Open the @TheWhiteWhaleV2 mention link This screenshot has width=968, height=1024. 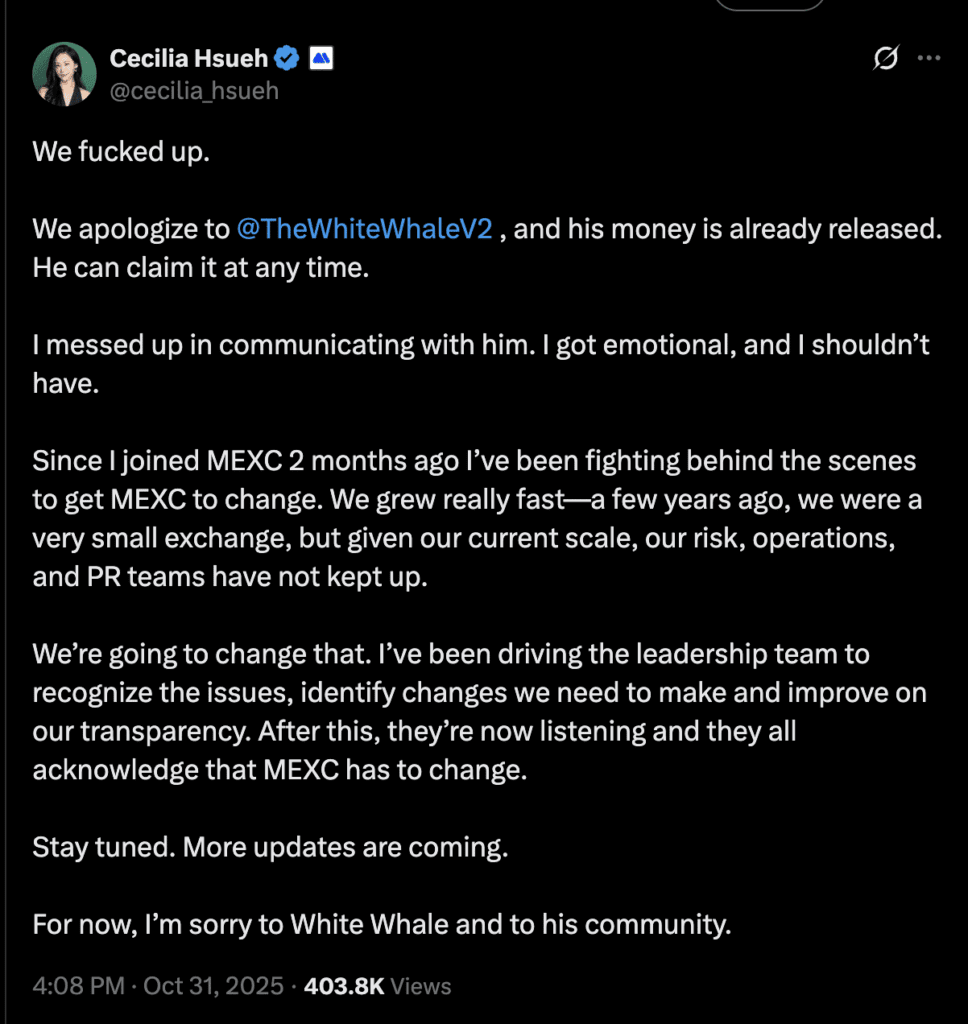tap(364, 229)
